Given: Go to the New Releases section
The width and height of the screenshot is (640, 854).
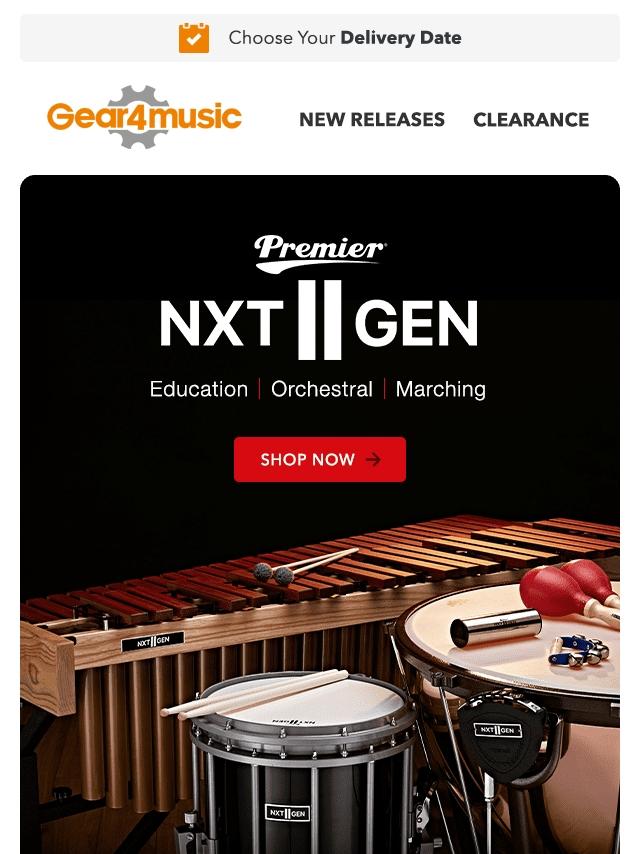Looking at the screenshot, I should 371,119.
